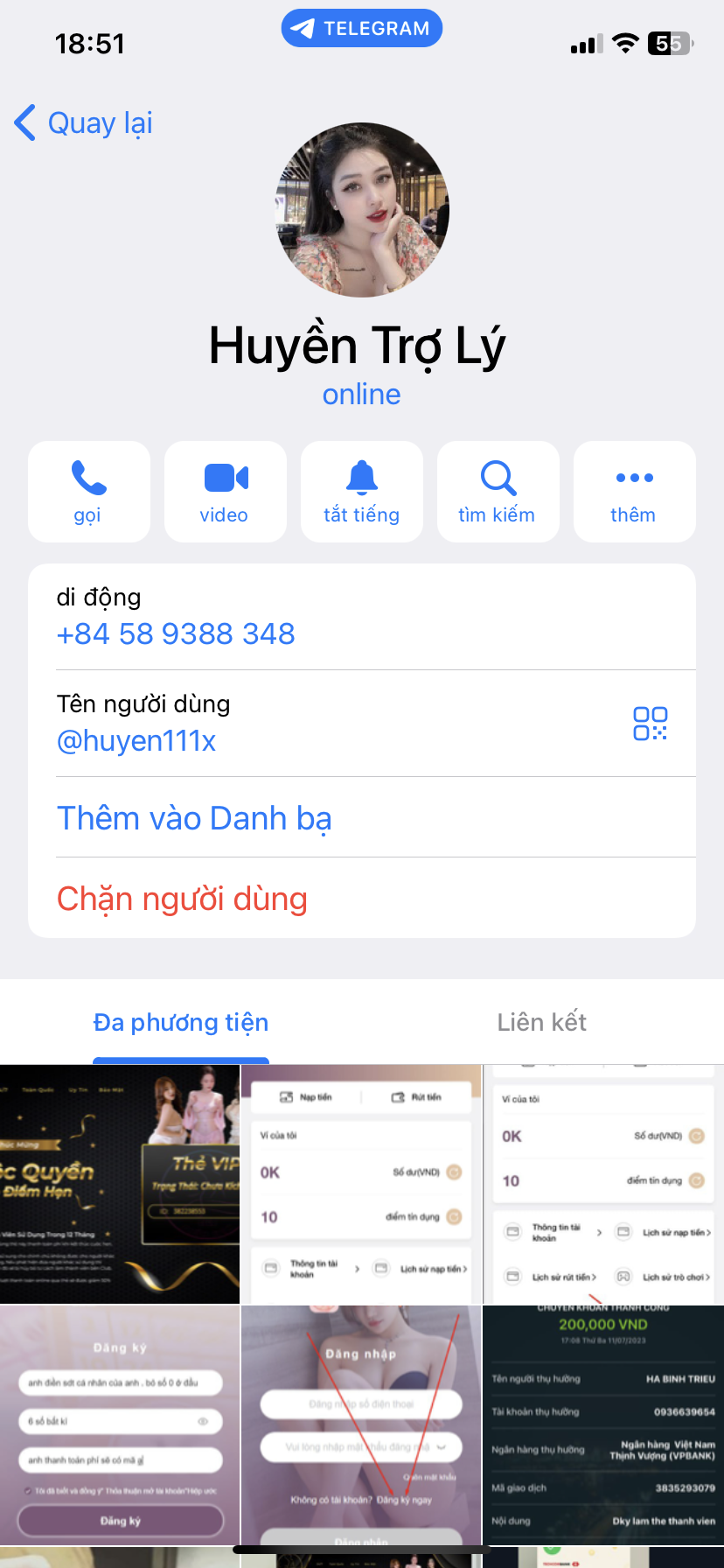Select Thêm vào Danh bạ
This screenshot has width=724, height=1568.
pos(194,818)
